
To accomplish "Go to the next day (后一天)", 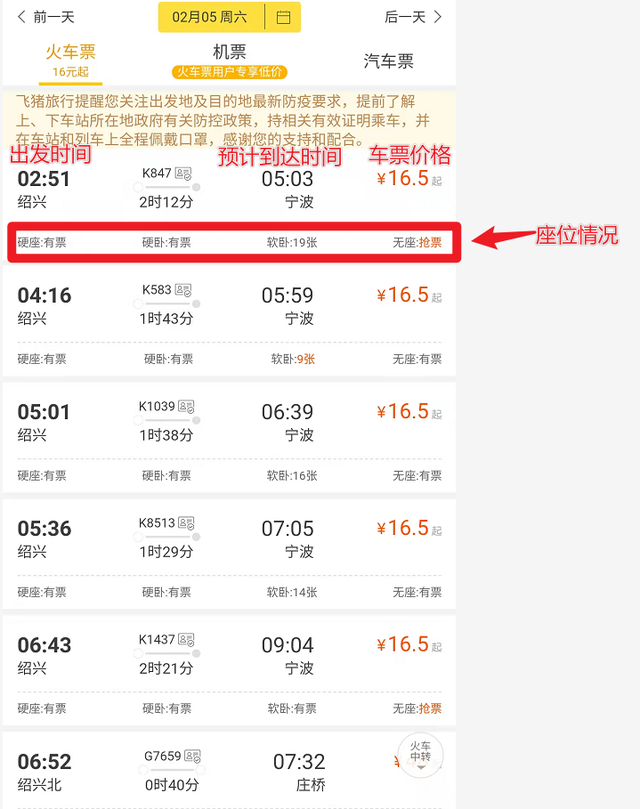I will tap(413, 17).
